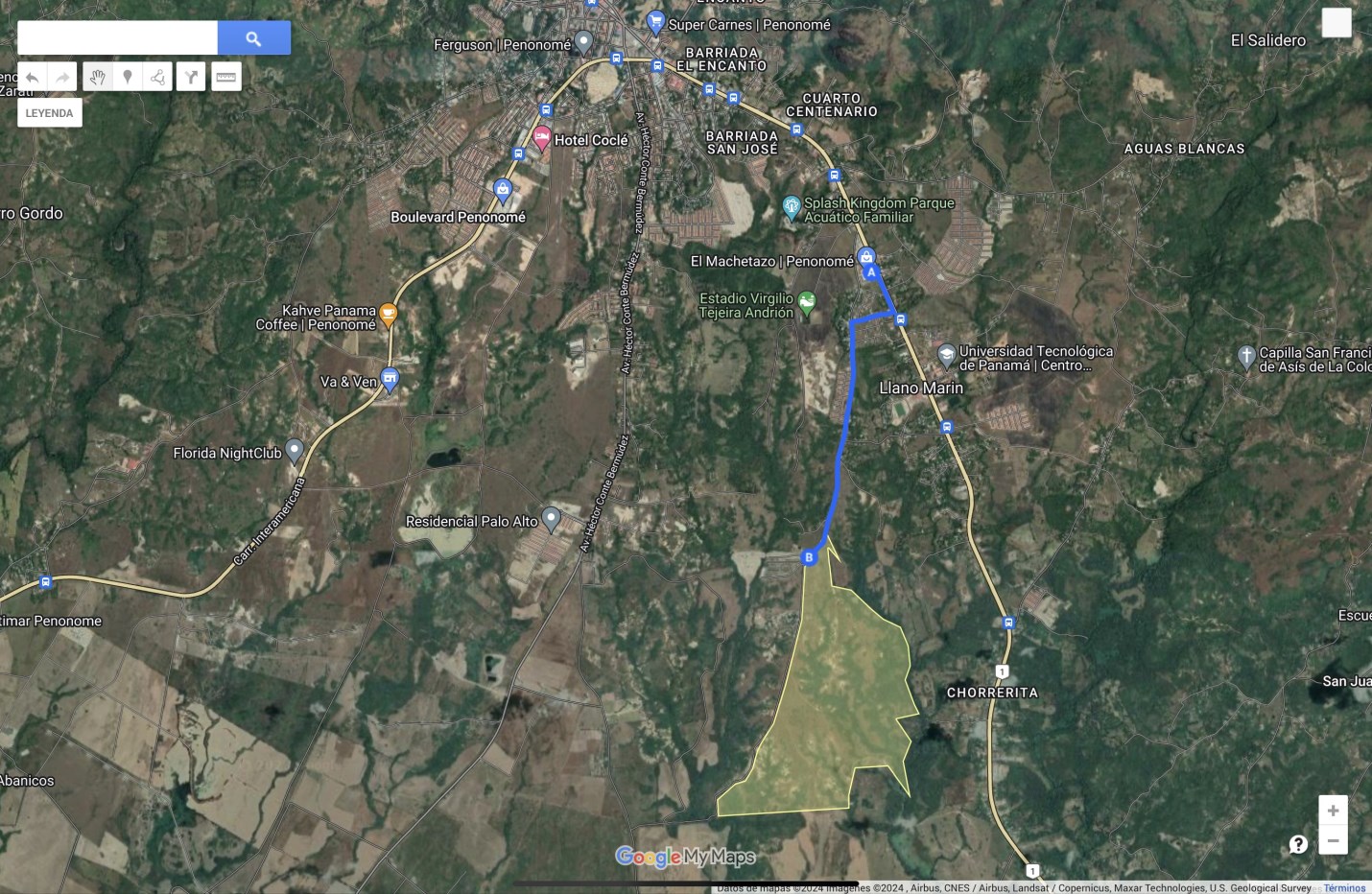Undo the last map edit
Image resolution: width=1372 pixels, height=894 pixels.
tap(33, 77)
